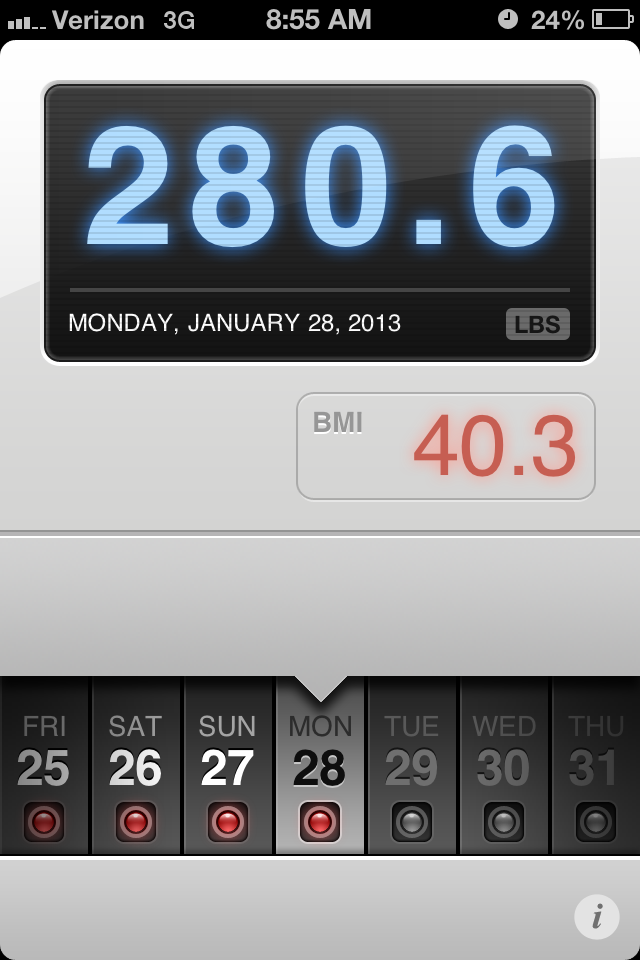The image size is (640, 960).
Task: Toggle the LBS weight unit
Action: [x=538, y=324]
